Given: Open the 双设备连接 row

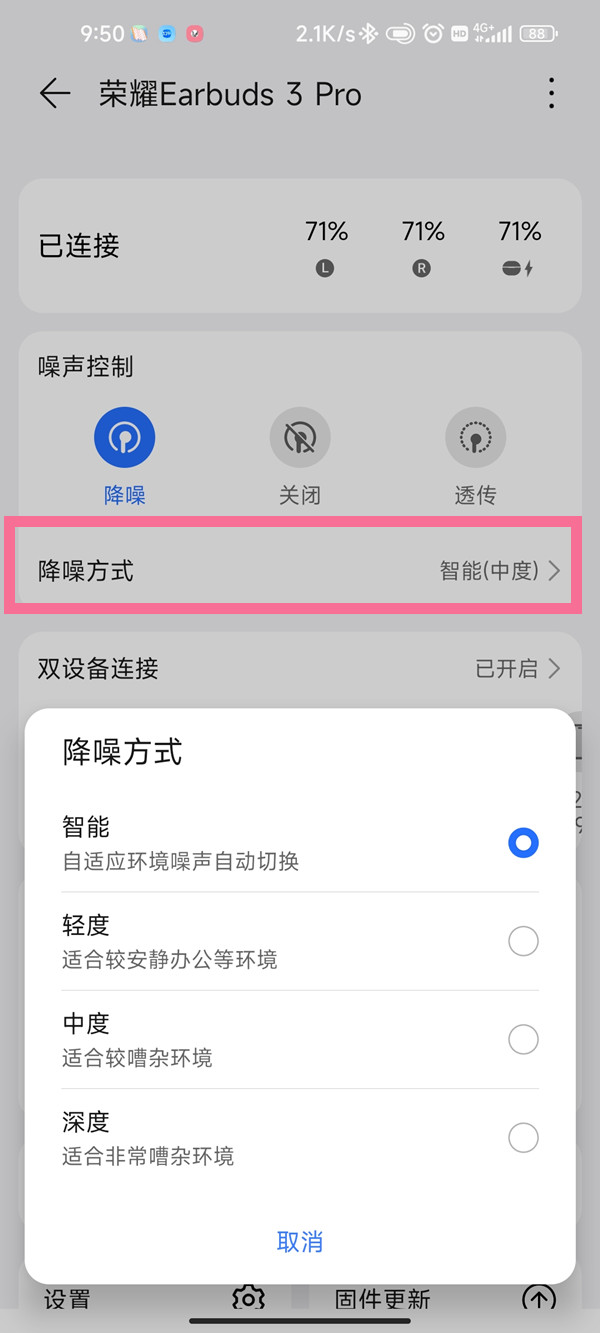Looking at the screenshot, I should point(298,668).
